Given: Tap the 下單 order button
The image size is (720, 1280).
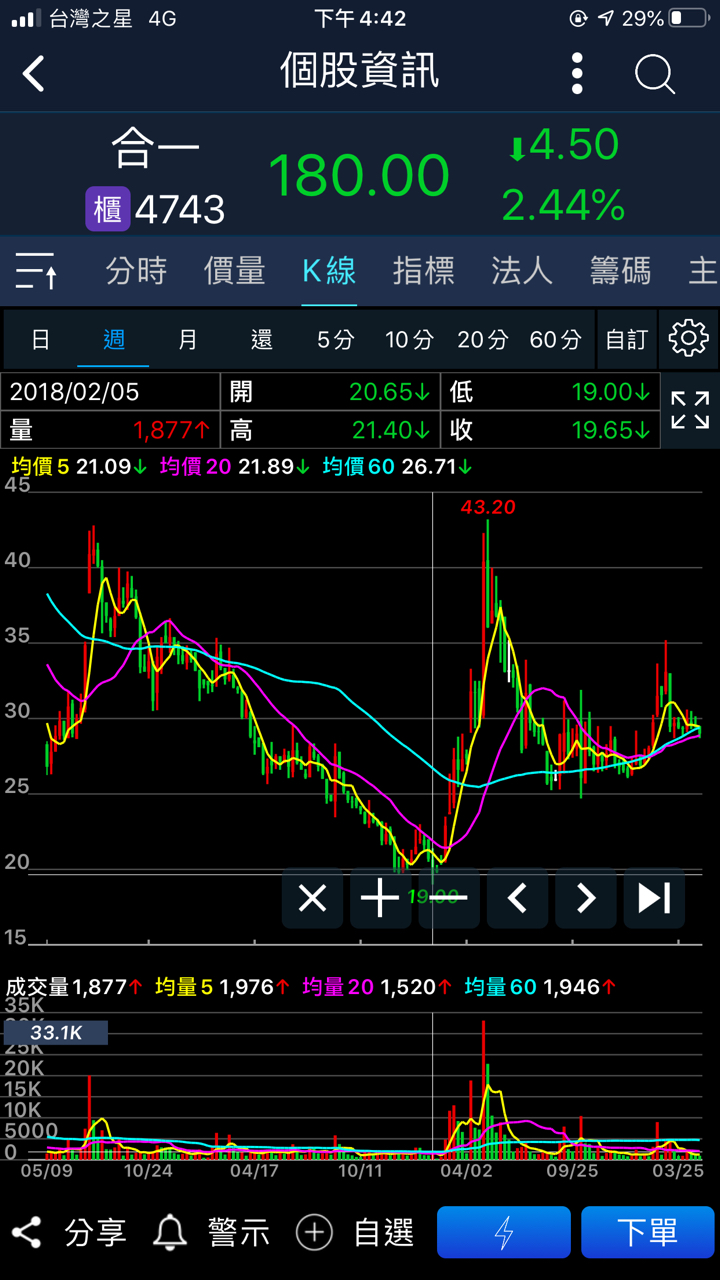Looking at the screenshot, I should tap(647, 1232).
